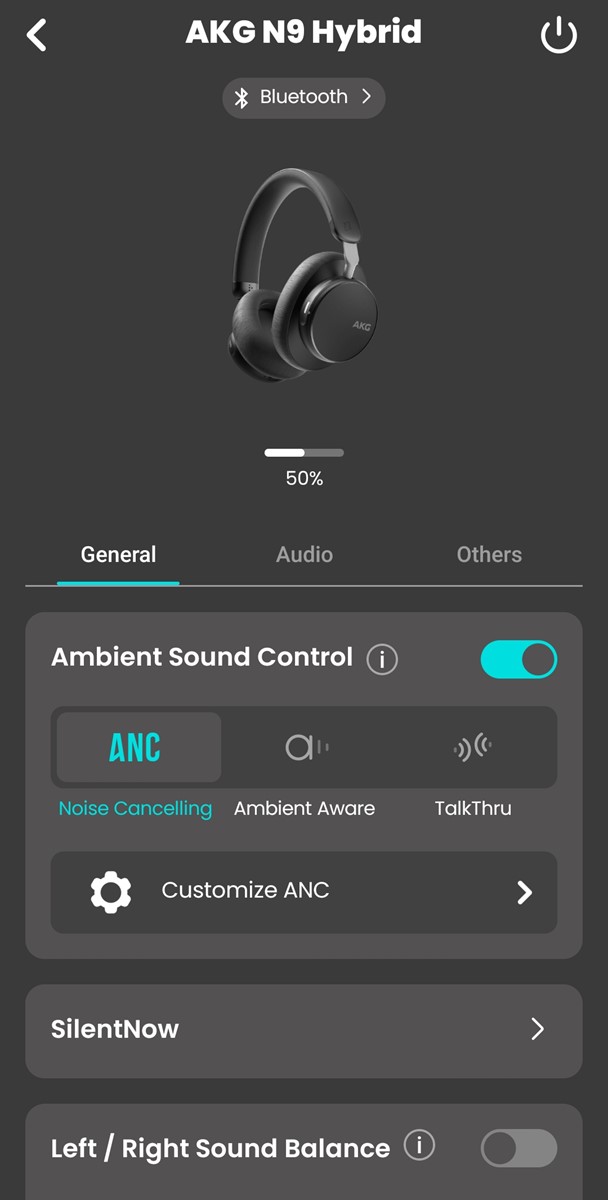Switch to the Audio tab
Image resolution: width=608 pixels, height=1200 pixels.
pyautogui.click(x=304, y=555)
